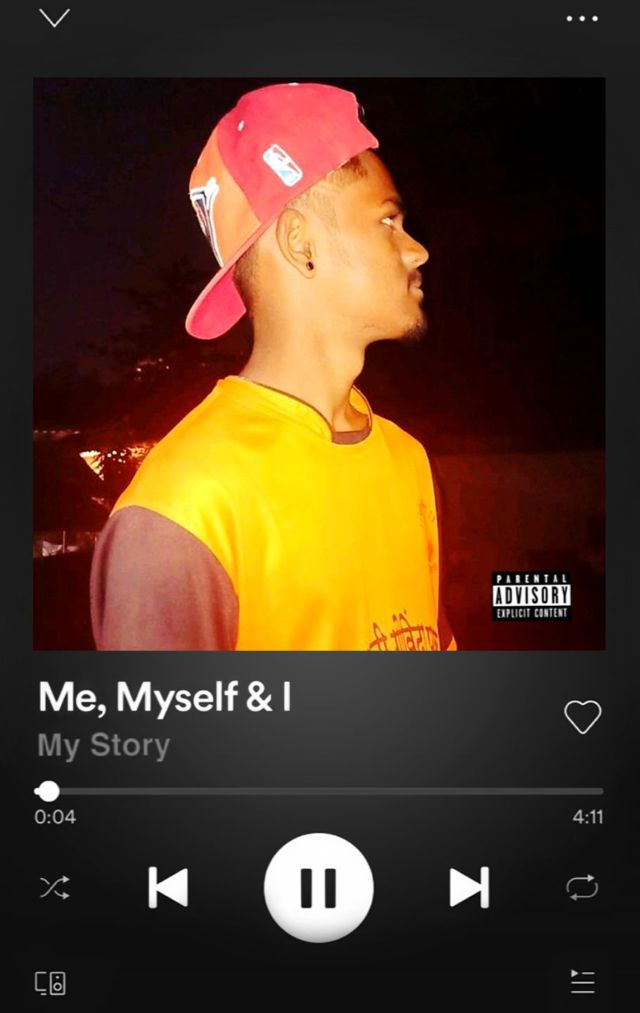Viewport: 640px width, 1013px height.
Task: Like the song Me, Myself & I
Action: [x=582, y=716]
